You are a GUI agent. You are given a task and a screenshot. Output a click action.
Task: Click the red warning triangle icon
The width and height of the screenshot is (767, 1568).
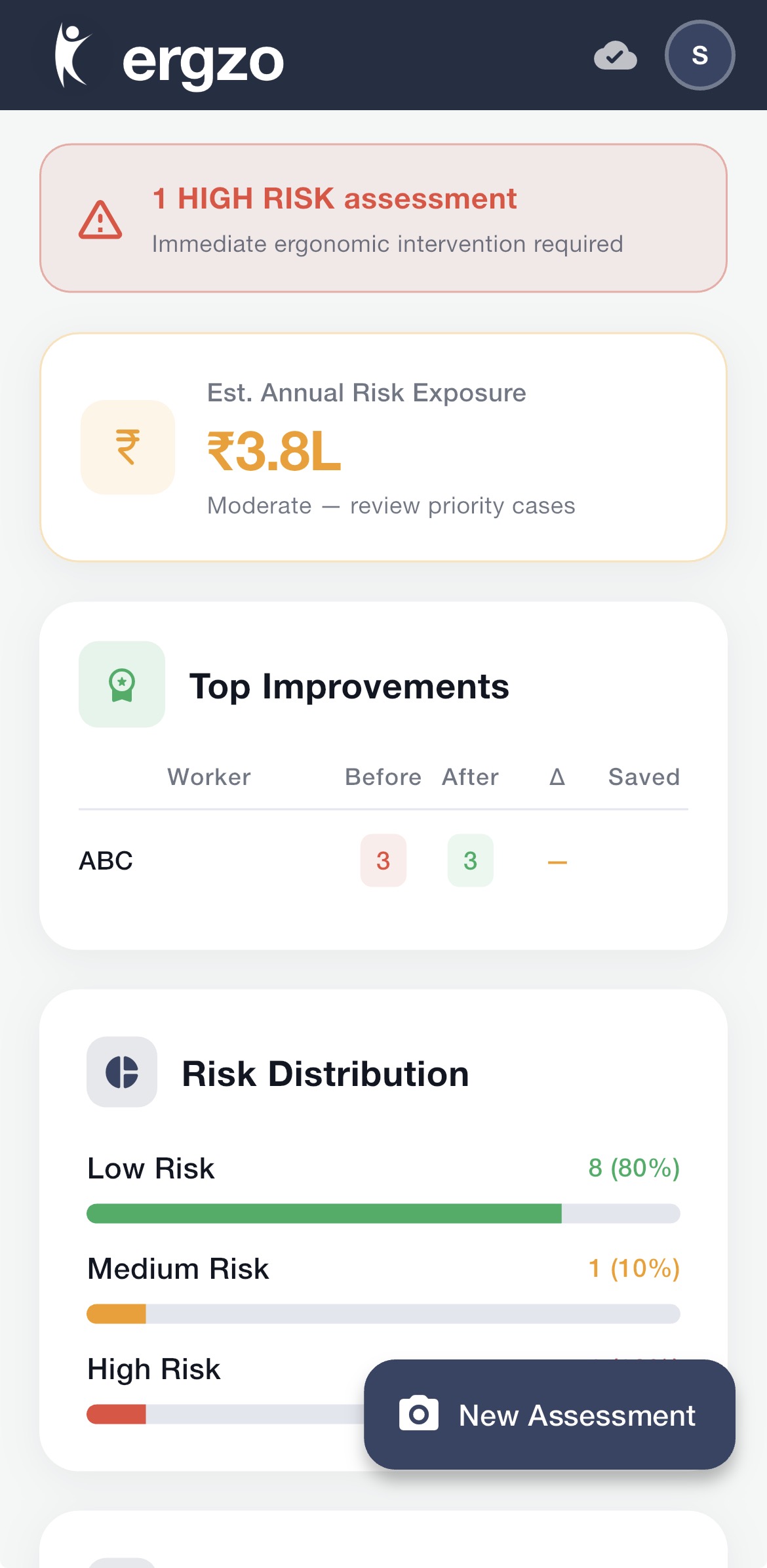(102, 223)
